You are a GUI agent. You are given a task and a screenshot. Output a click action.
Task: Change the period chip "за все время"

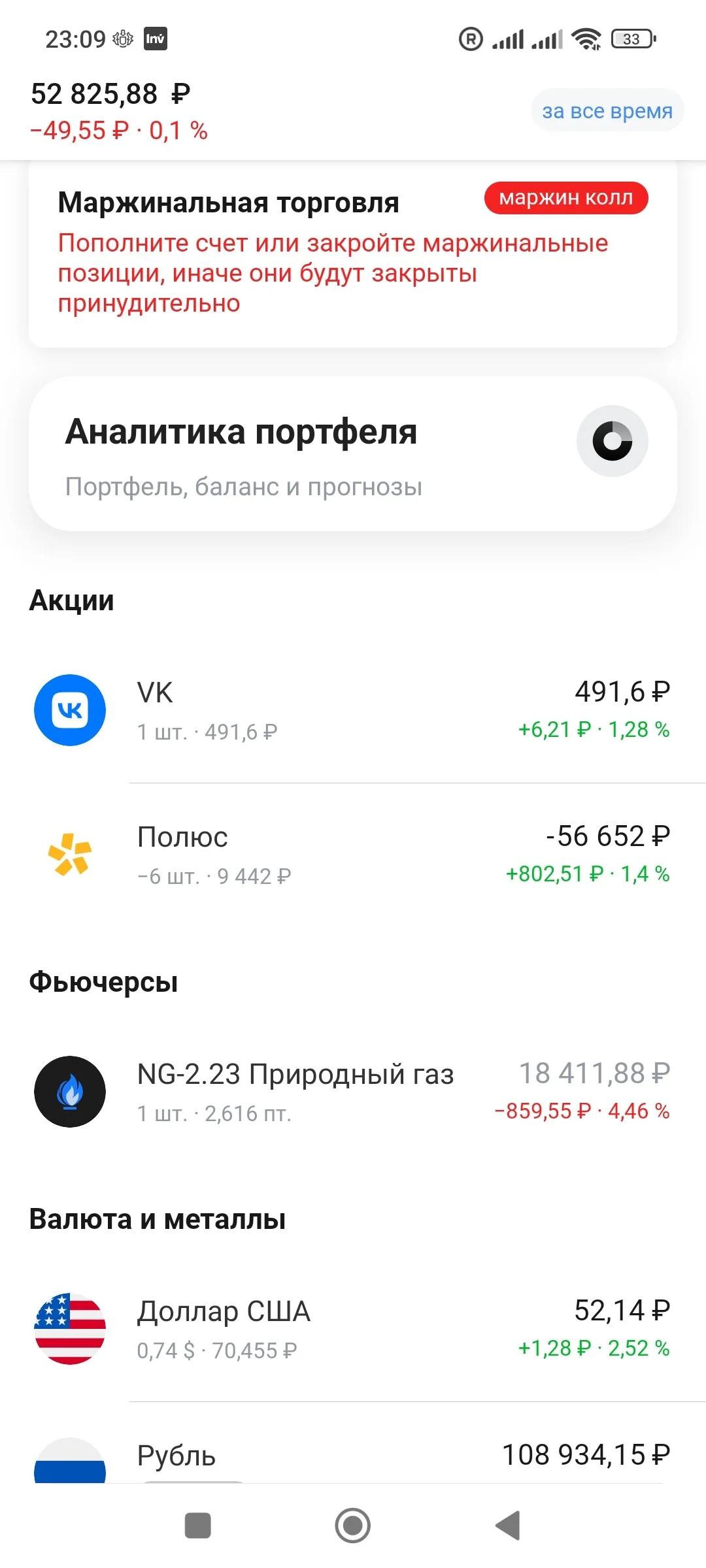tap(607, 110)
